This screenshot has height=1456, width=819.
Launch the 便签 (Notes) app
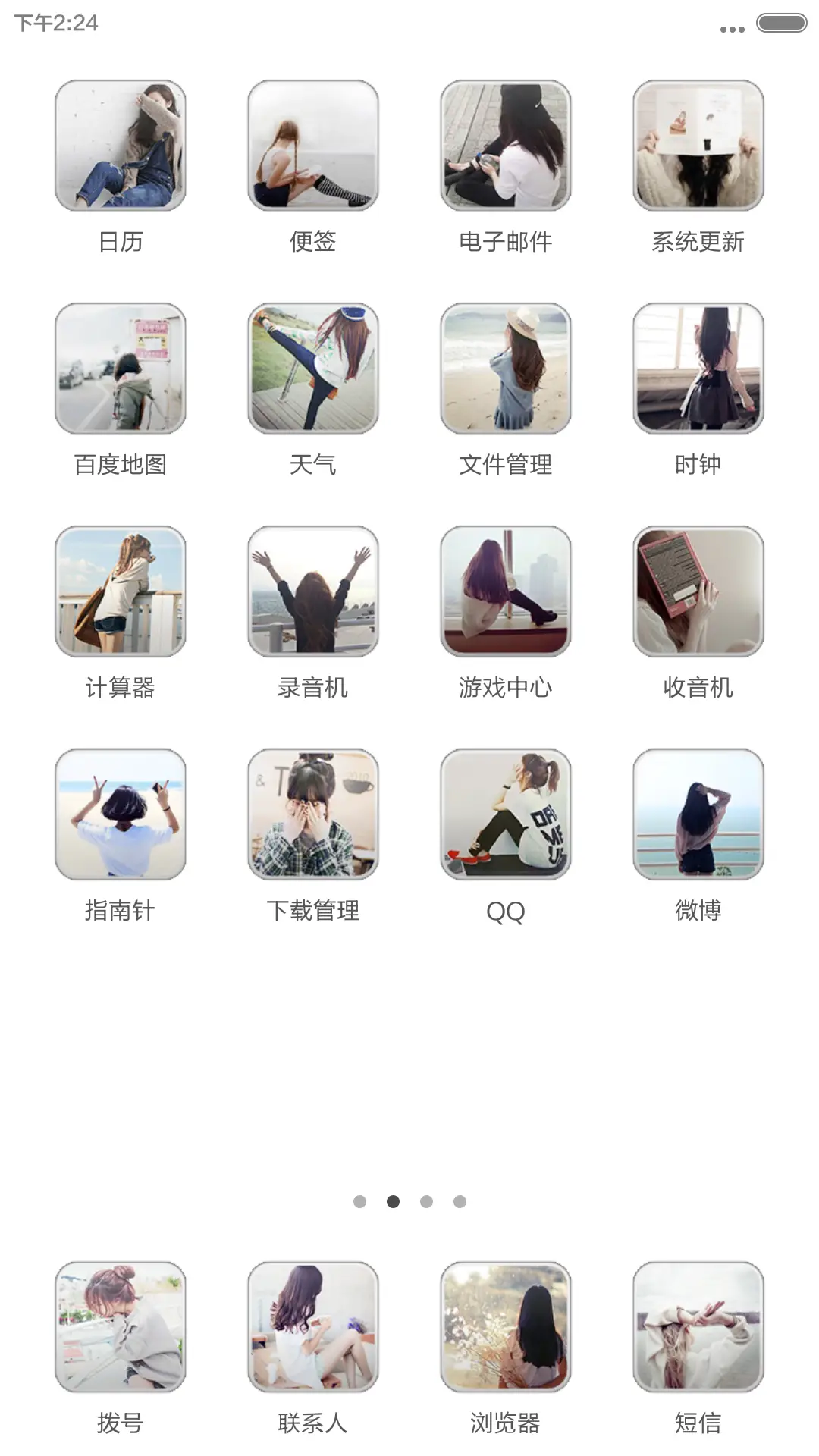312,145
